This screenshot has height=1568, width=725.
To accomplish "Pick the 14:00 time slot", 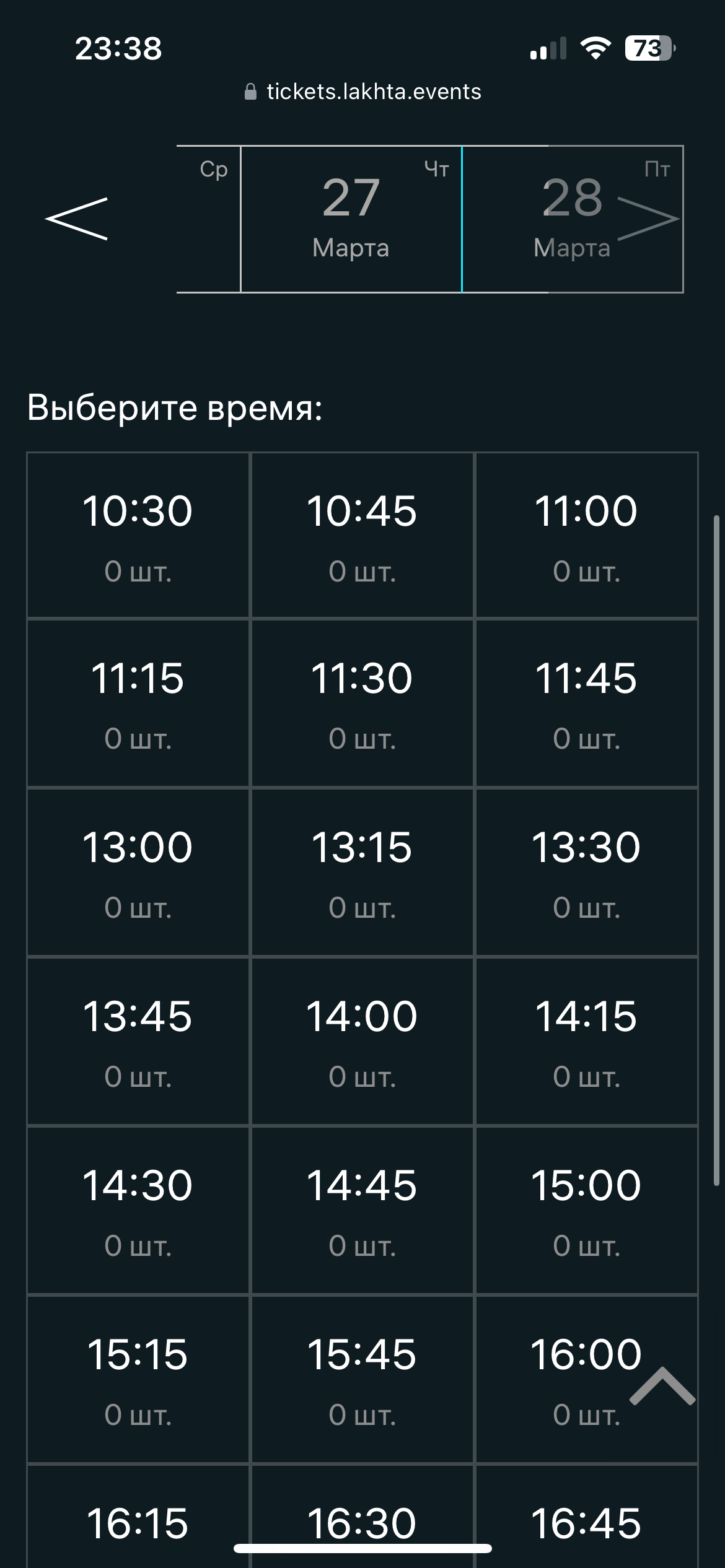I will pos(362,1042).
